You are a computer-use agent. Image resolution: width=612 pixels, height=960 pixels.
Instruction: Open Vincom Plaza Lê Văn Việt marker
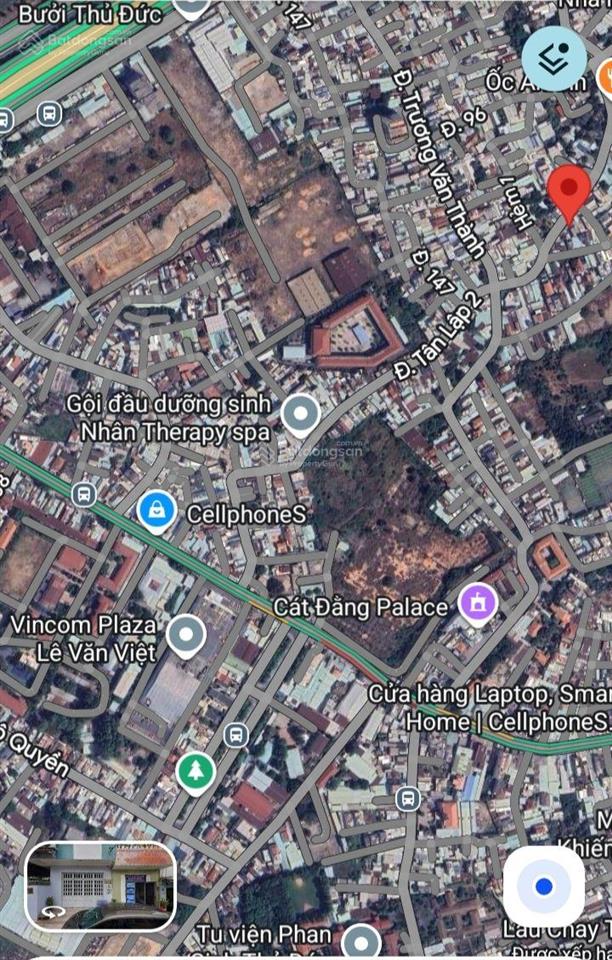pos(186,634)
